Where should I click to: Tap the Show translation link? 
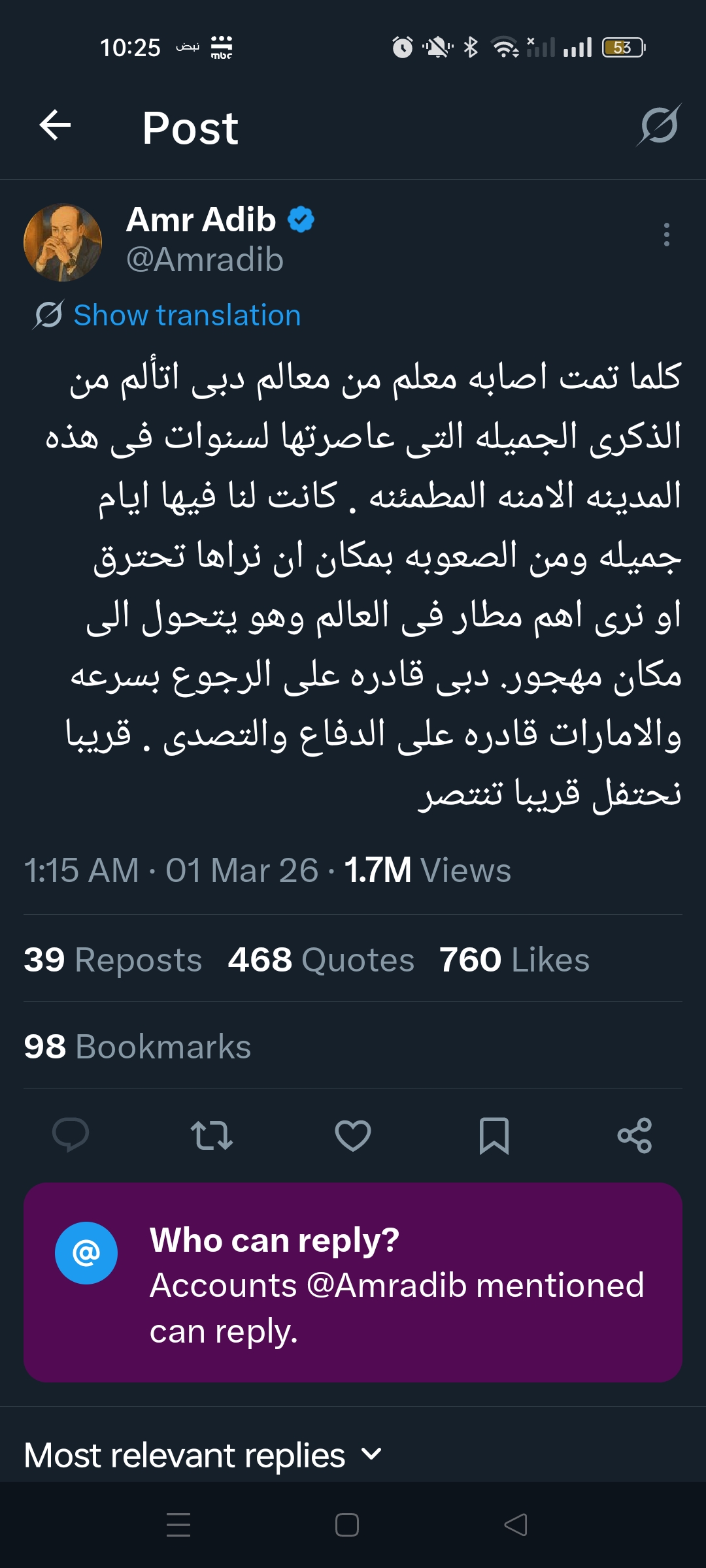(x=186, y=316)
